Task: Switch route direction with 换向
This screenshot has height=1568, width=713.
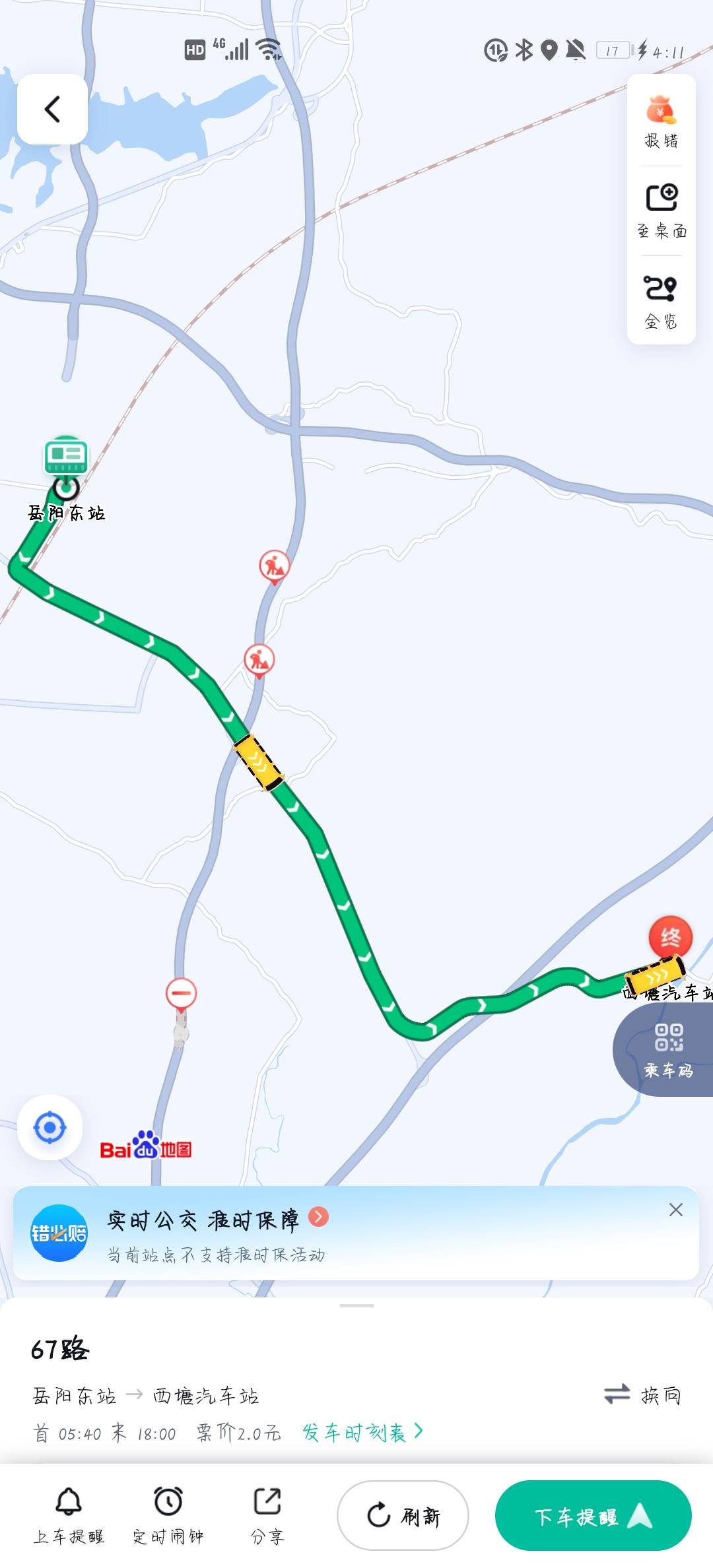Action: [x=642, y=1394]
